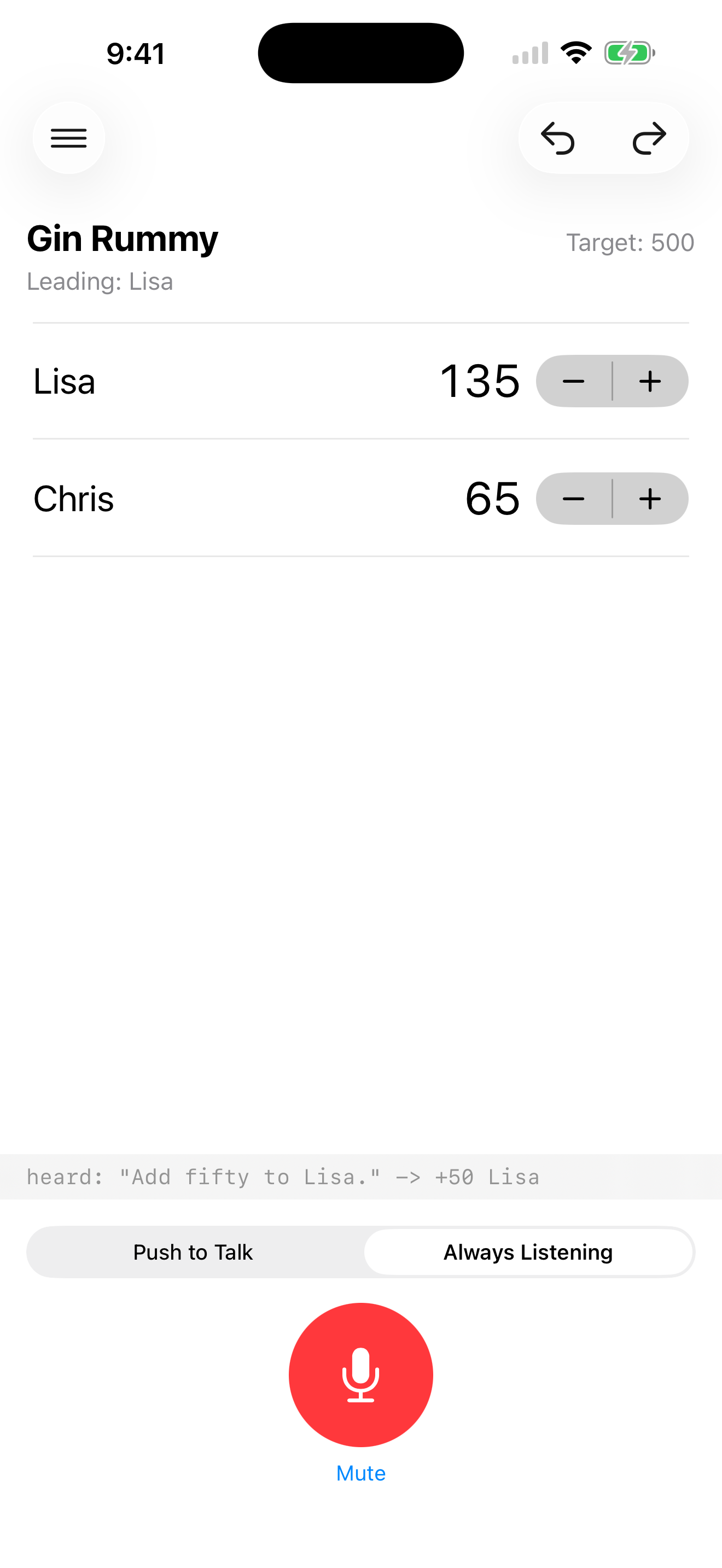Increase Lisa's score with plus
This screenshot has width=722, height=1568.
[x=651, y=381]
